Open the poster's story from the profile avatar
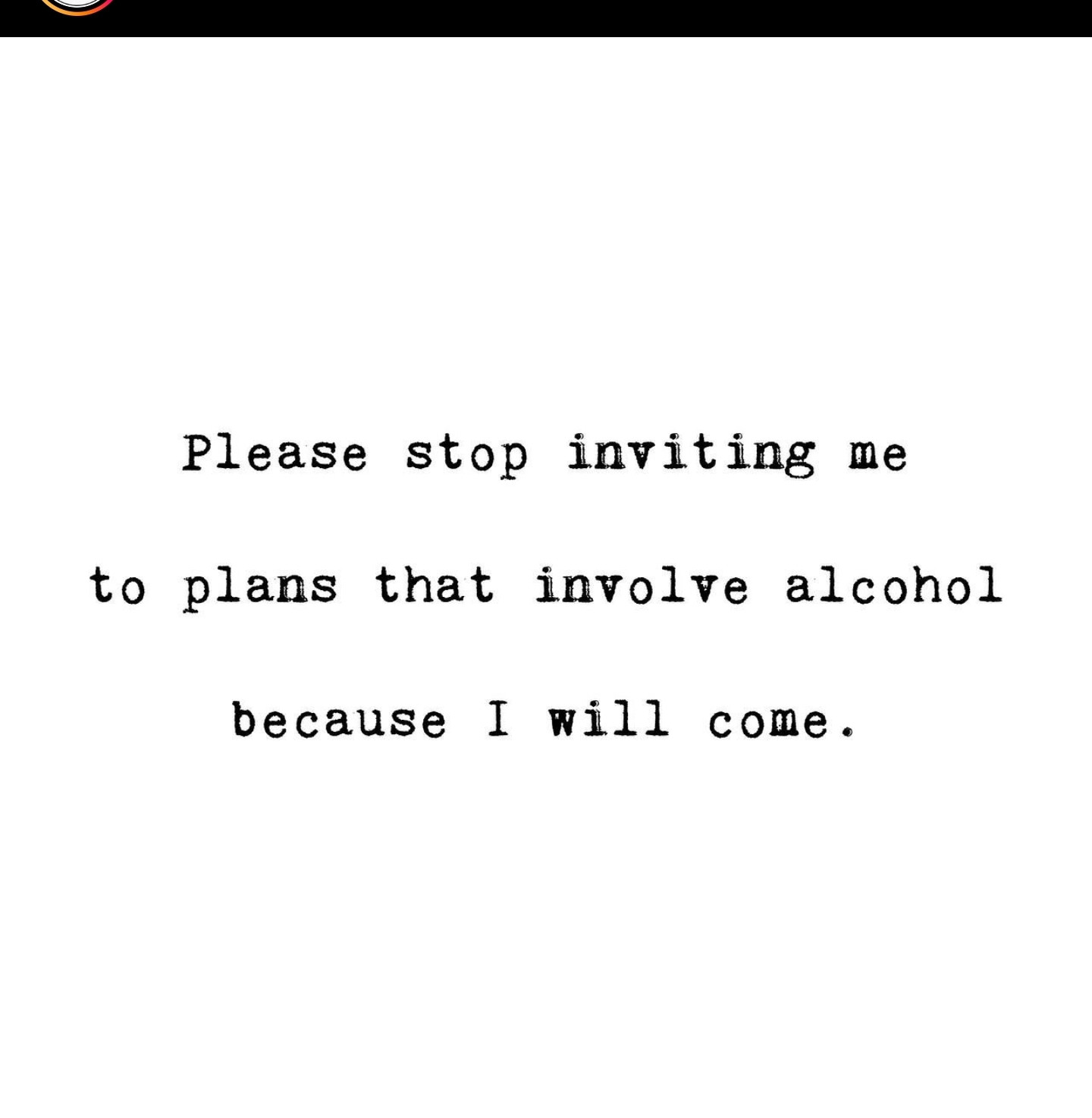Viewport: 1092px width, 1118px height. tap(77, 5)
